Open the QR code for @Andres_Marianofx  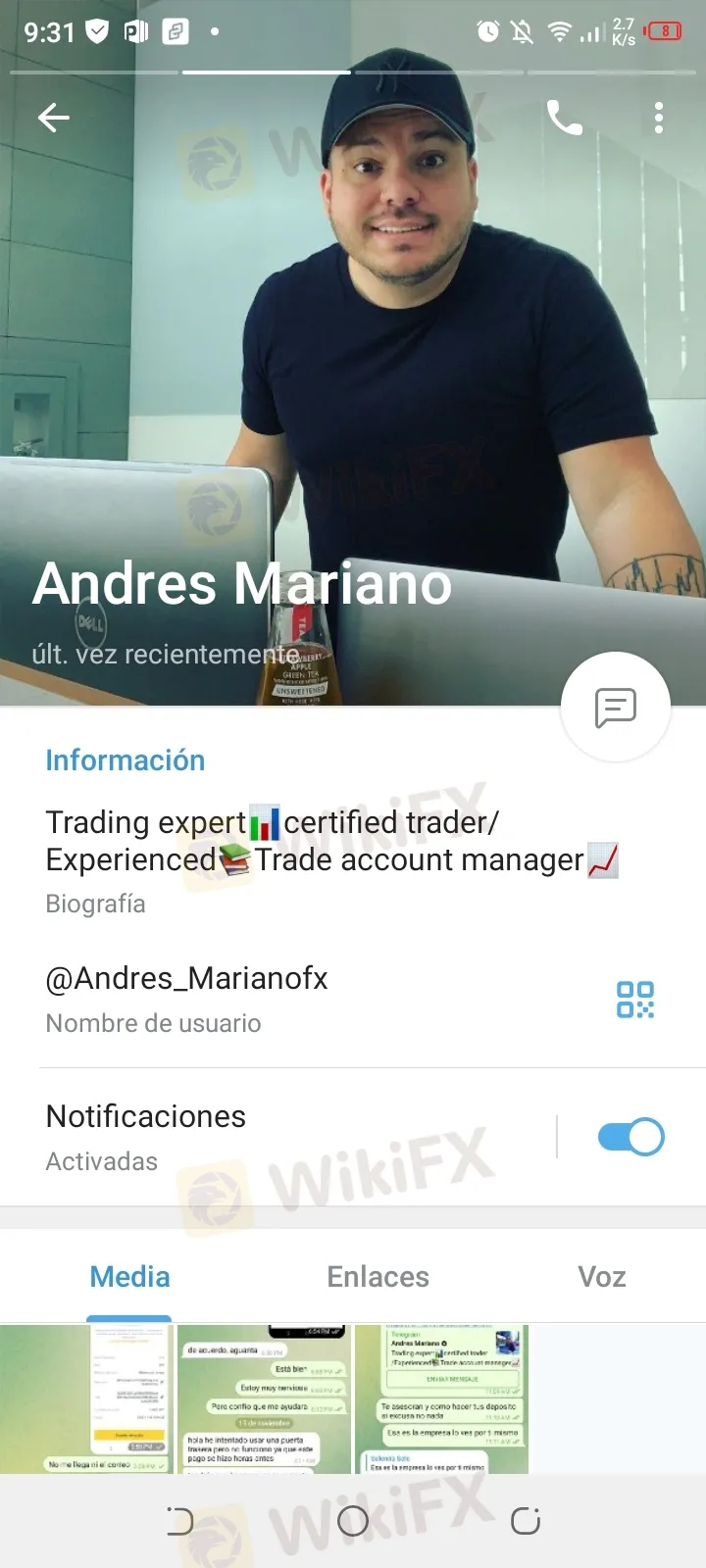tap(634, 1000)
